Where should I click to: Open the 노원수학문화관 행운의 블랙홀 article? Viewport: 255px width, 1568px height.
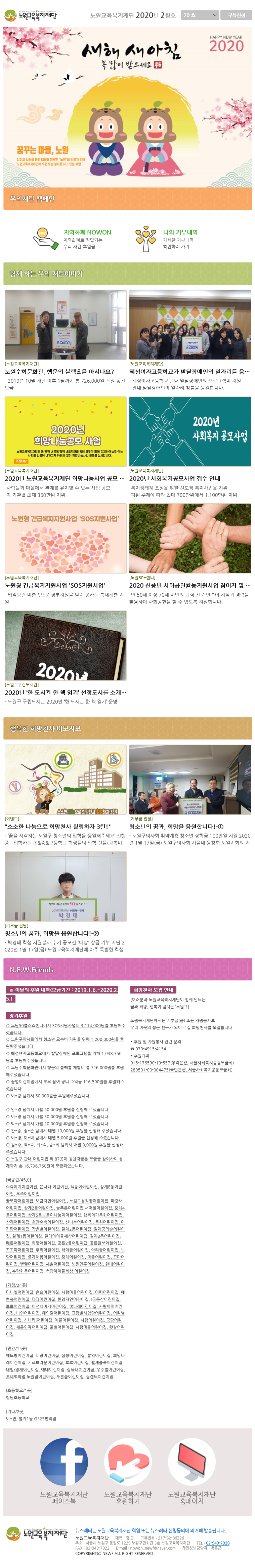[60, 371]
